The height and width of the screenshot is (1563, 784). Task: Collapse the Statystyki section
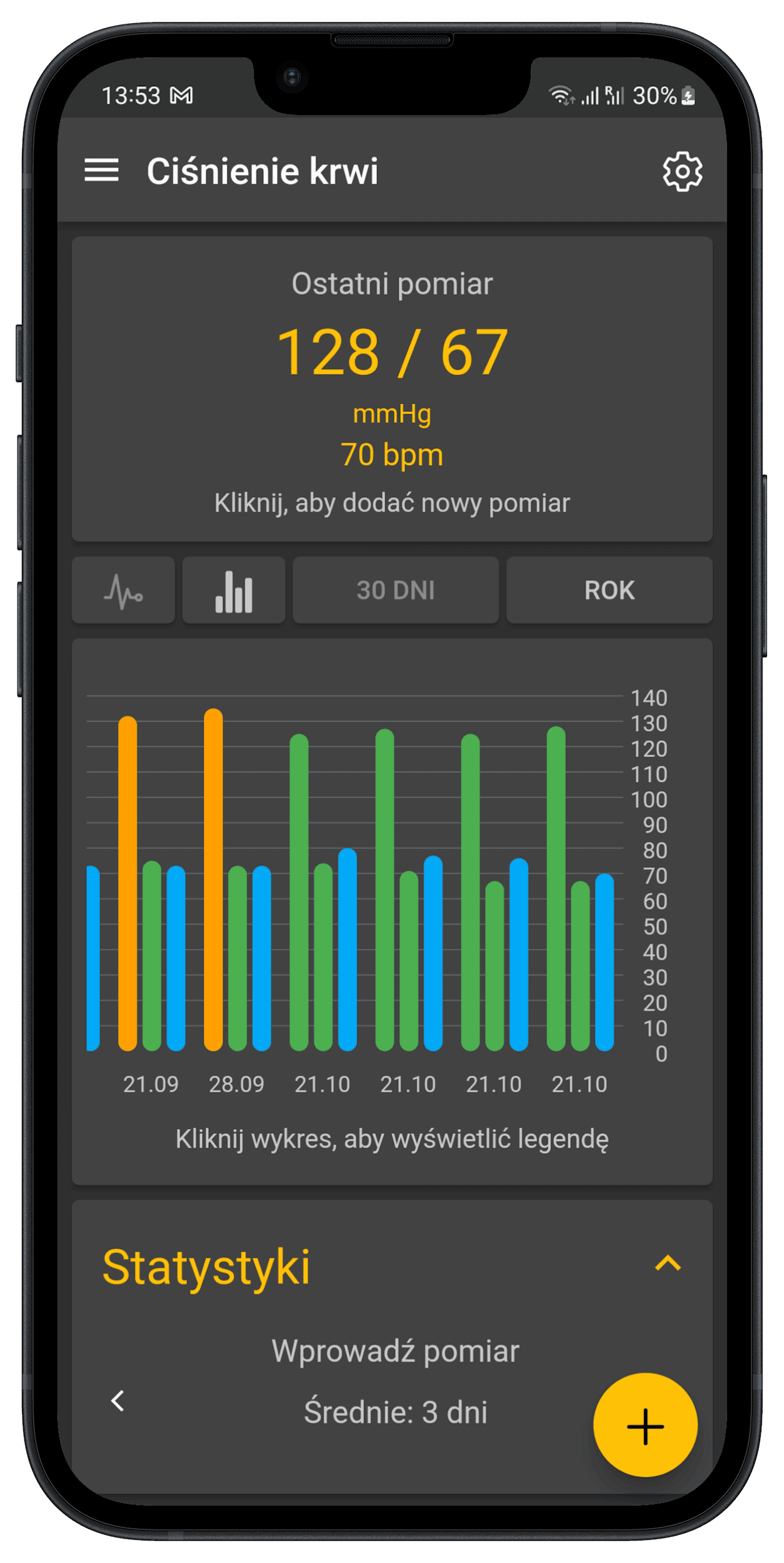click(668, 1263)
